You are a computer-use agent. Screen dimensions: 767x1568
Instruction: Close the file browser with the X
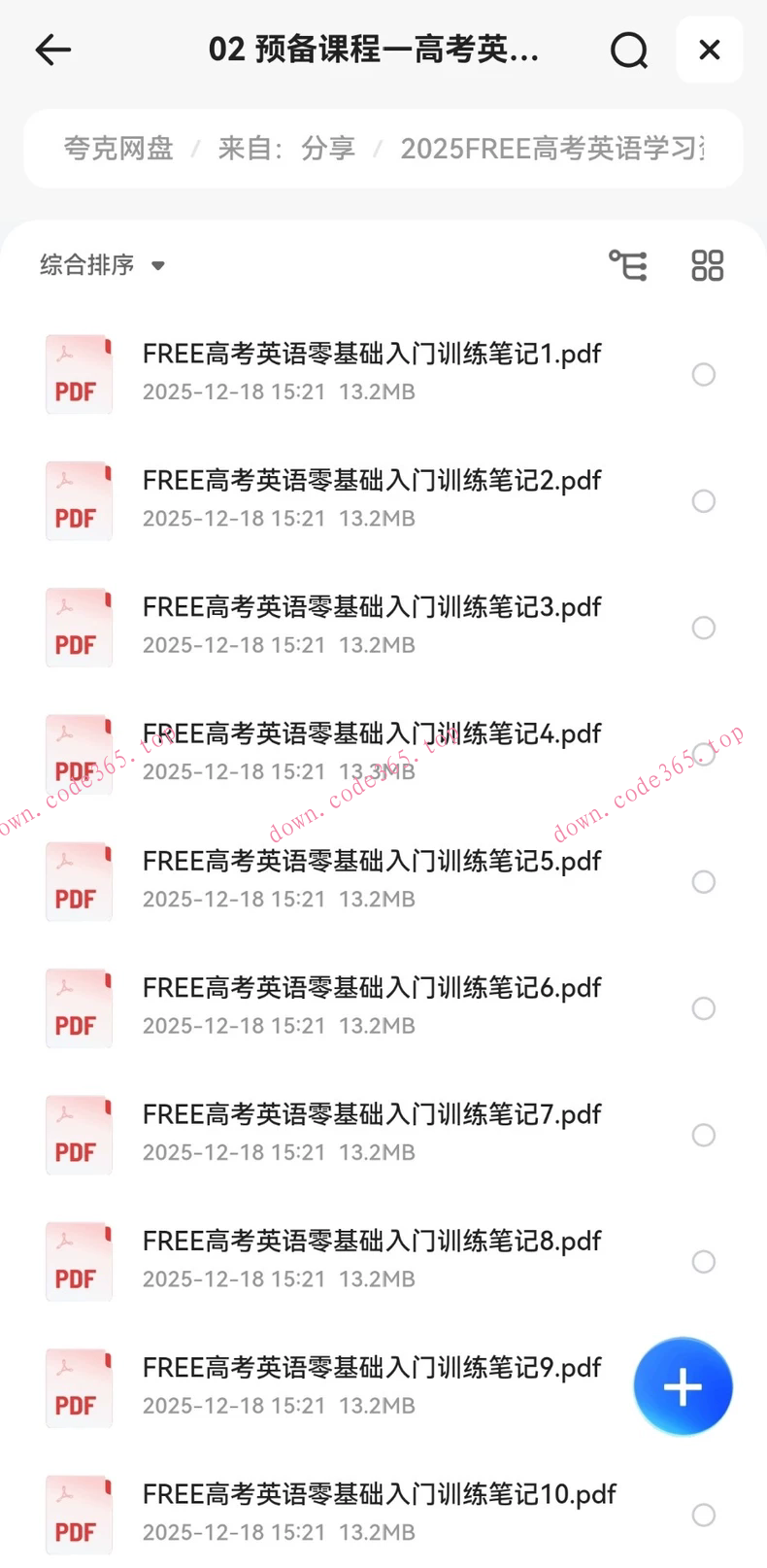[710, 50]
